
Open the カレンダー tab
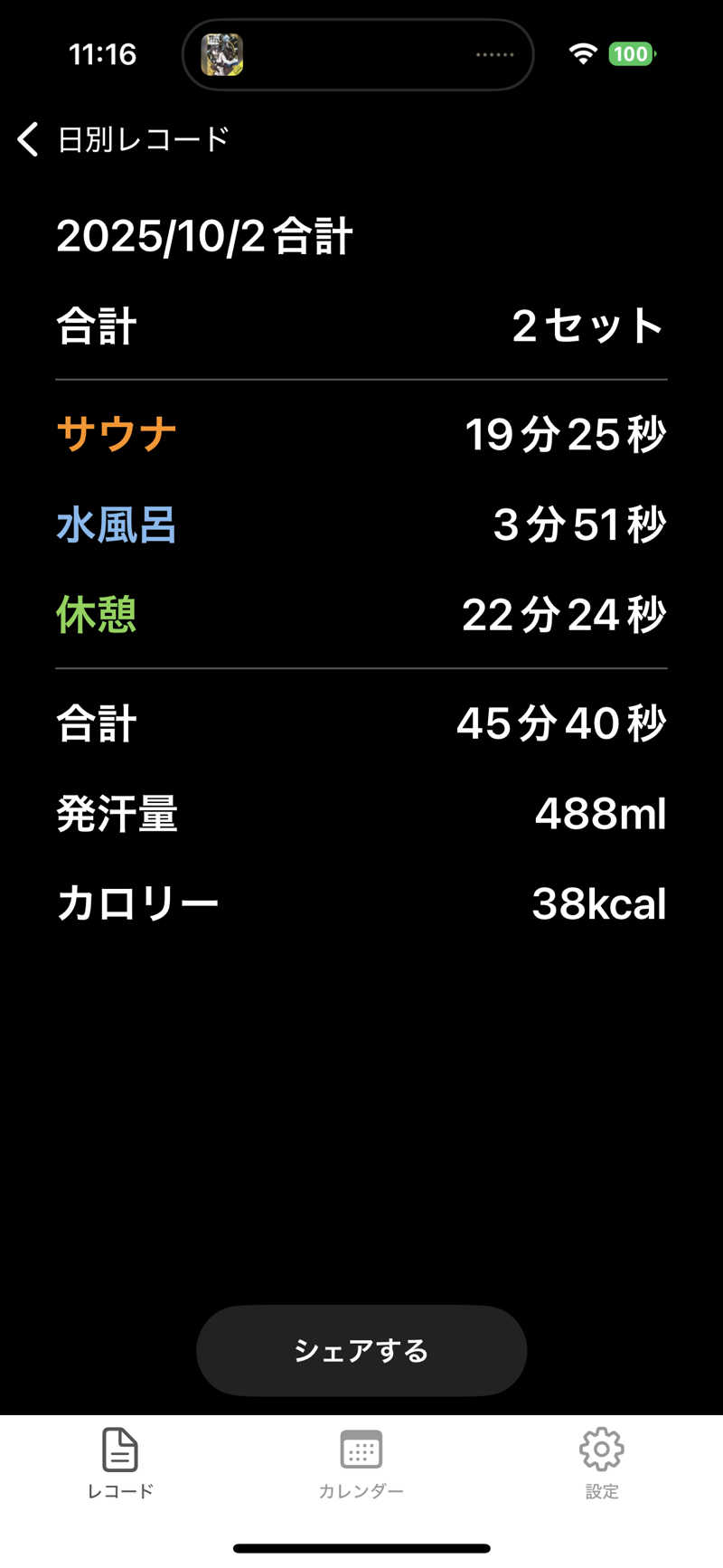tap(361, 1464)
